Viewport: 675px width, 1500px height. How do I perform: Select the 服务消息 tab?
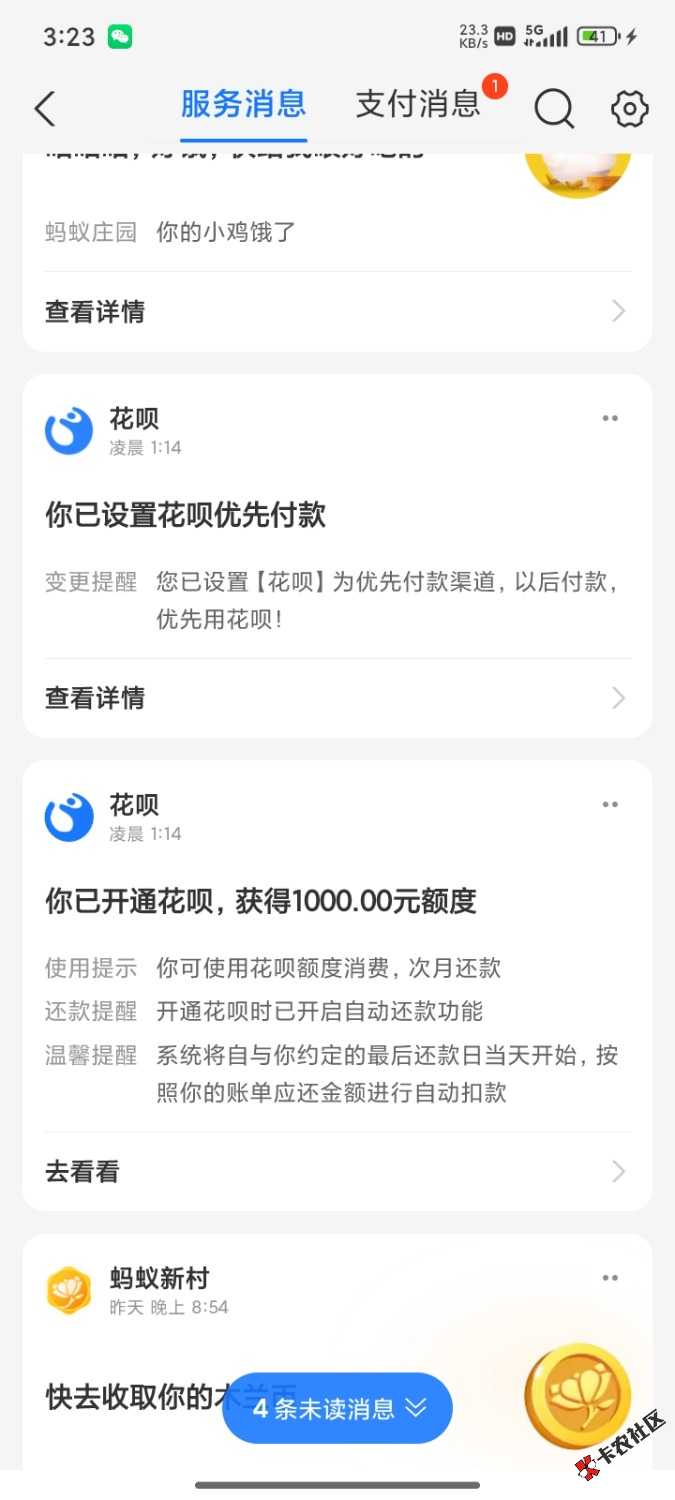243,104
